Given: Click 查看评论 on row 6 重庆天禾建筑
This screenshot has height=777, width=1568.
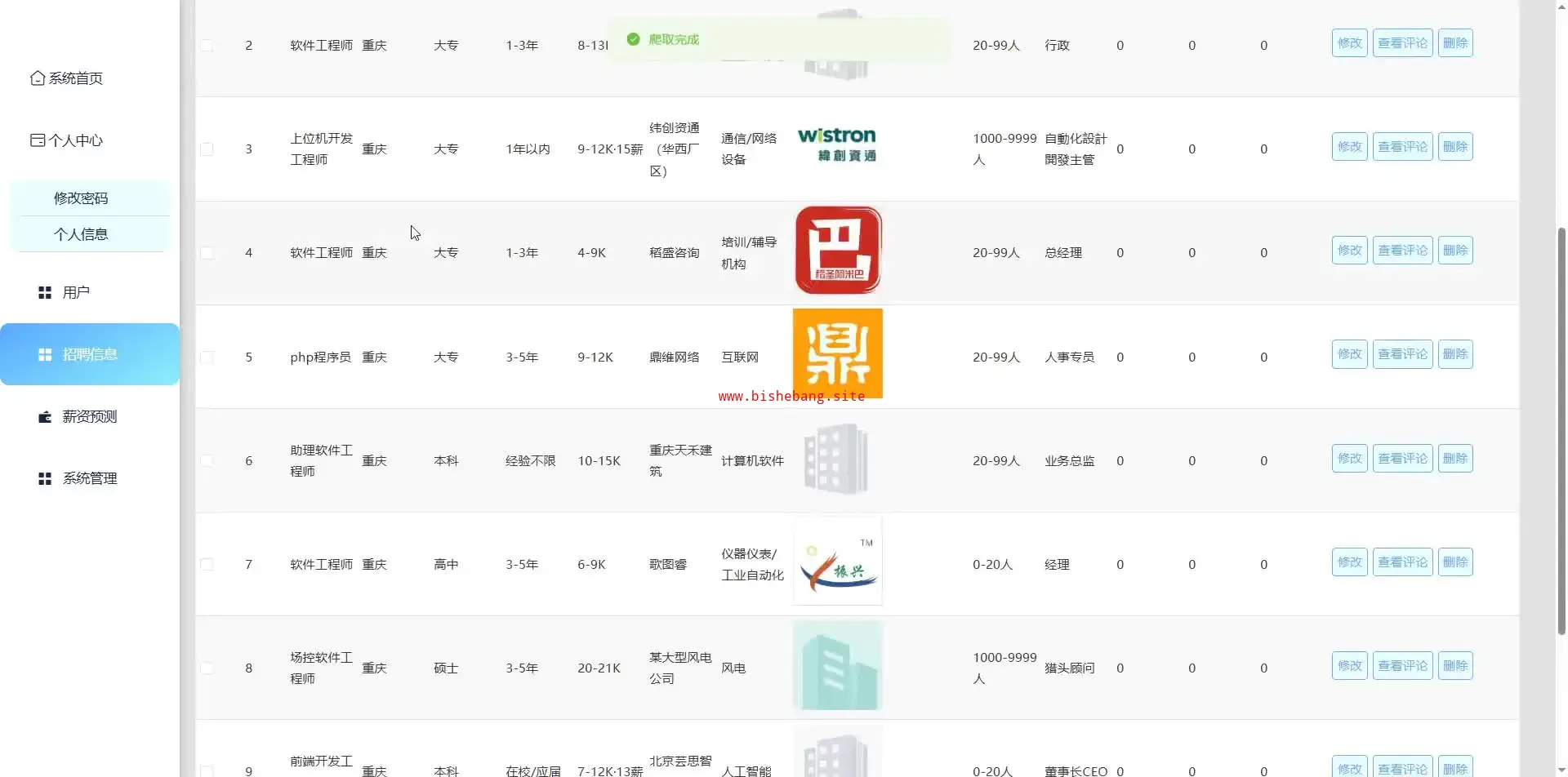Looking at the screenshot, I should [1402, 459].
